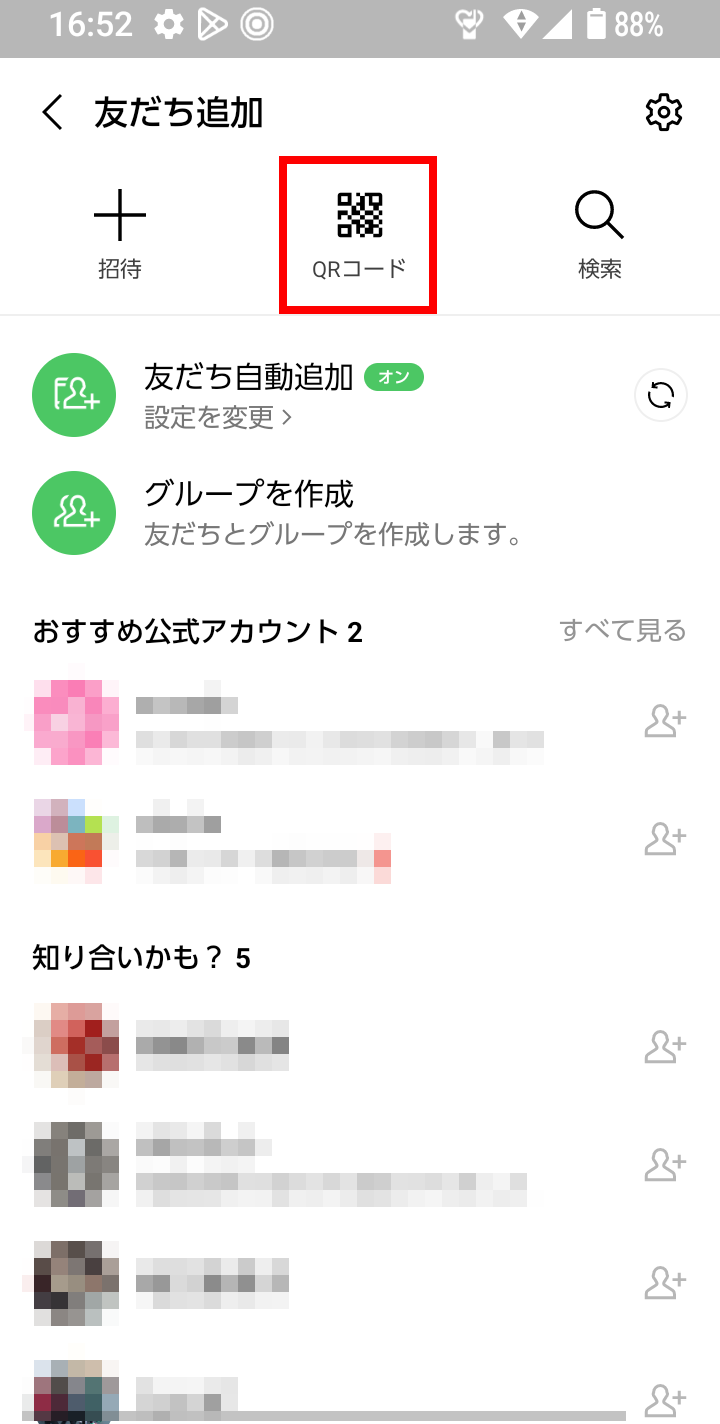Add the second person under 知り合いかも？
The image size is (720, 1424).
tap(664, 1163)
